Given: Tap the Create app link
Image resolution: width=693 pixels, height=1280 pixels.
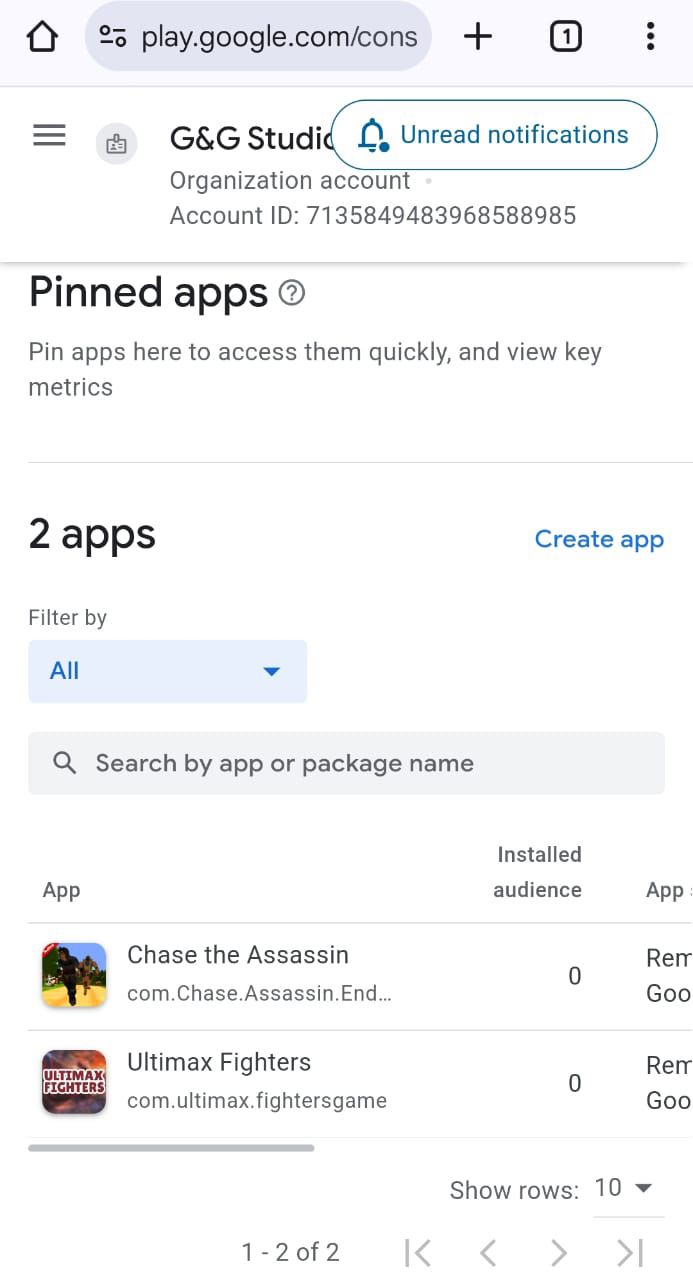Looking at the screenshot, I should click(599, 539).
